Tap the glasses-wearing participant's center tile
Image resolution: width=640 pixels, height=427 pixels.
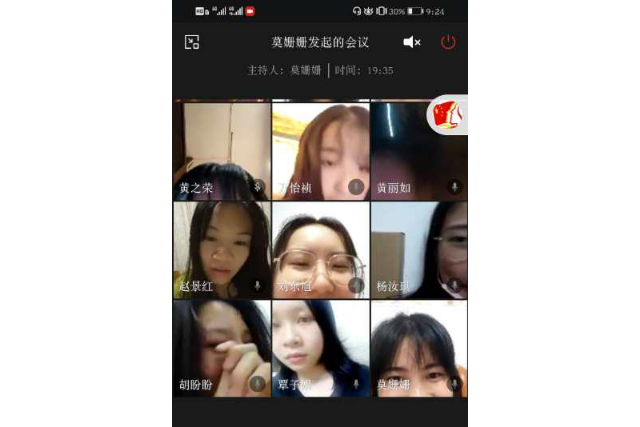(320, 249)
